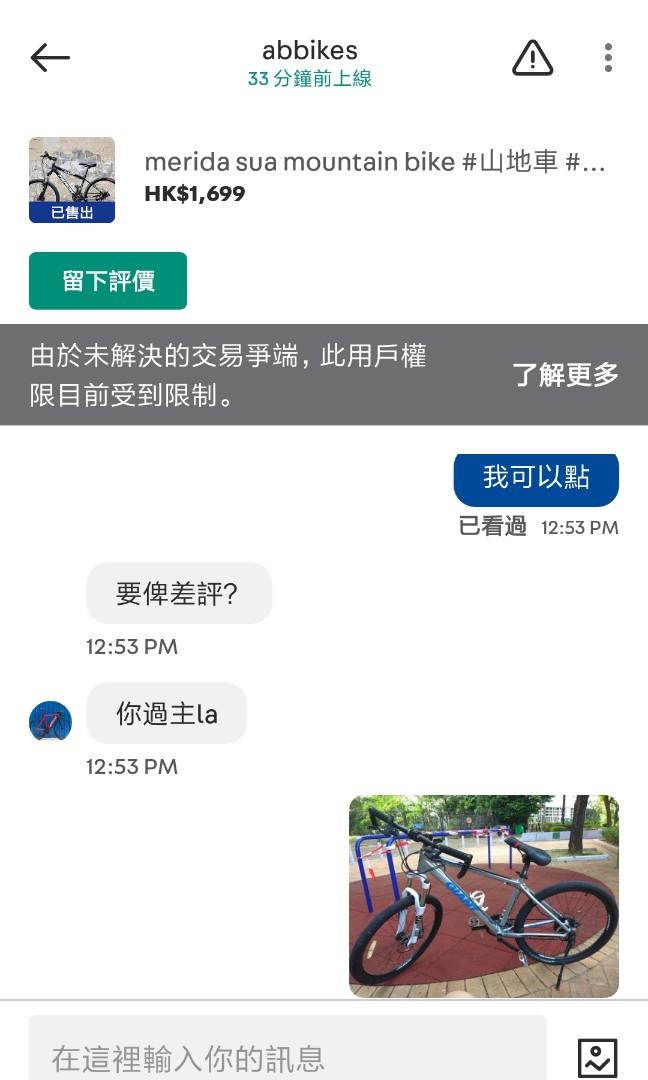Go back using the arrow icon
This screenshot has height=1080, width=648.
click(50, 58)
